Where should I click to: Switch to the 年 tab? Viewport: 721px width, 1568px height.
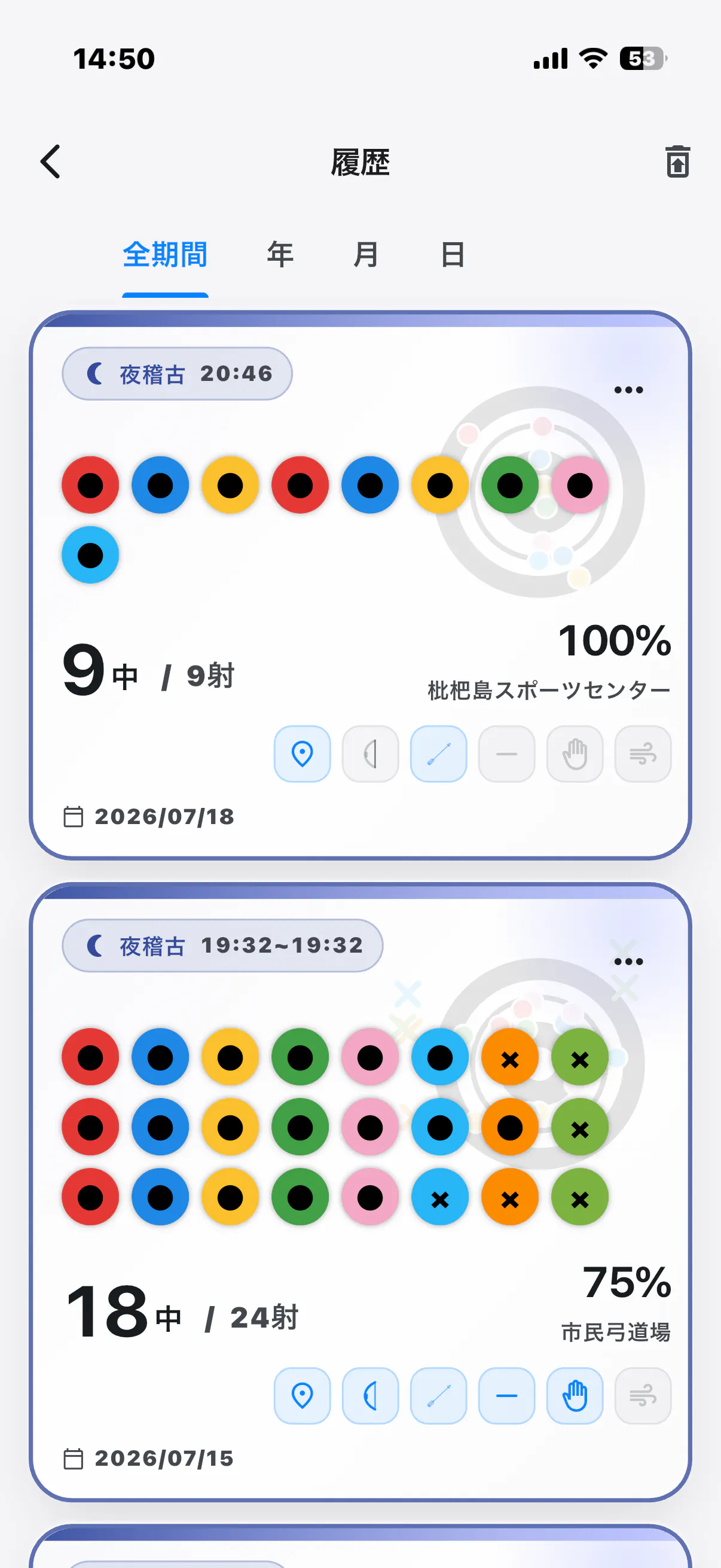(280, 254)
